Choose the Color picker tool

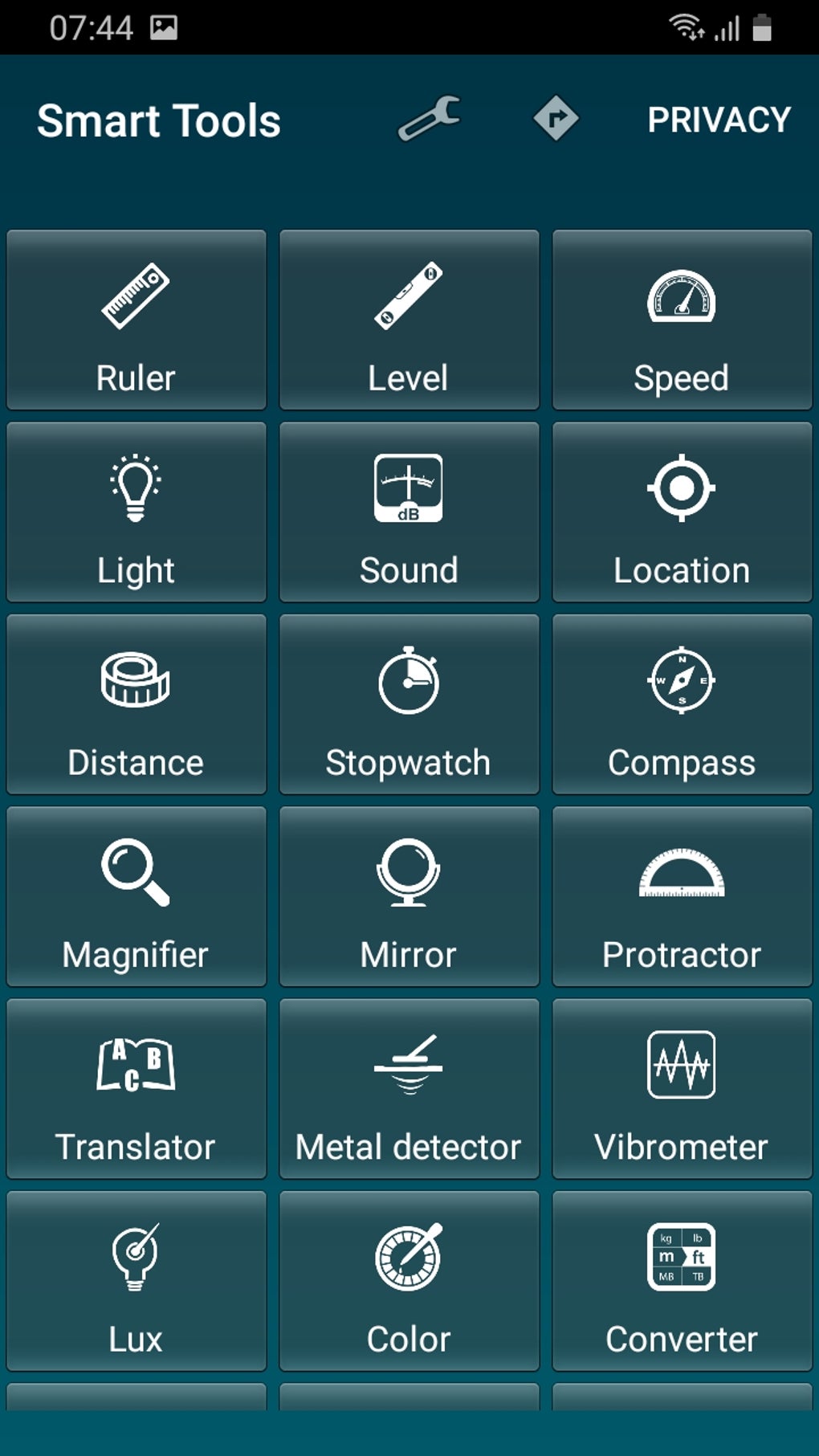click(x=409, y=1281)
